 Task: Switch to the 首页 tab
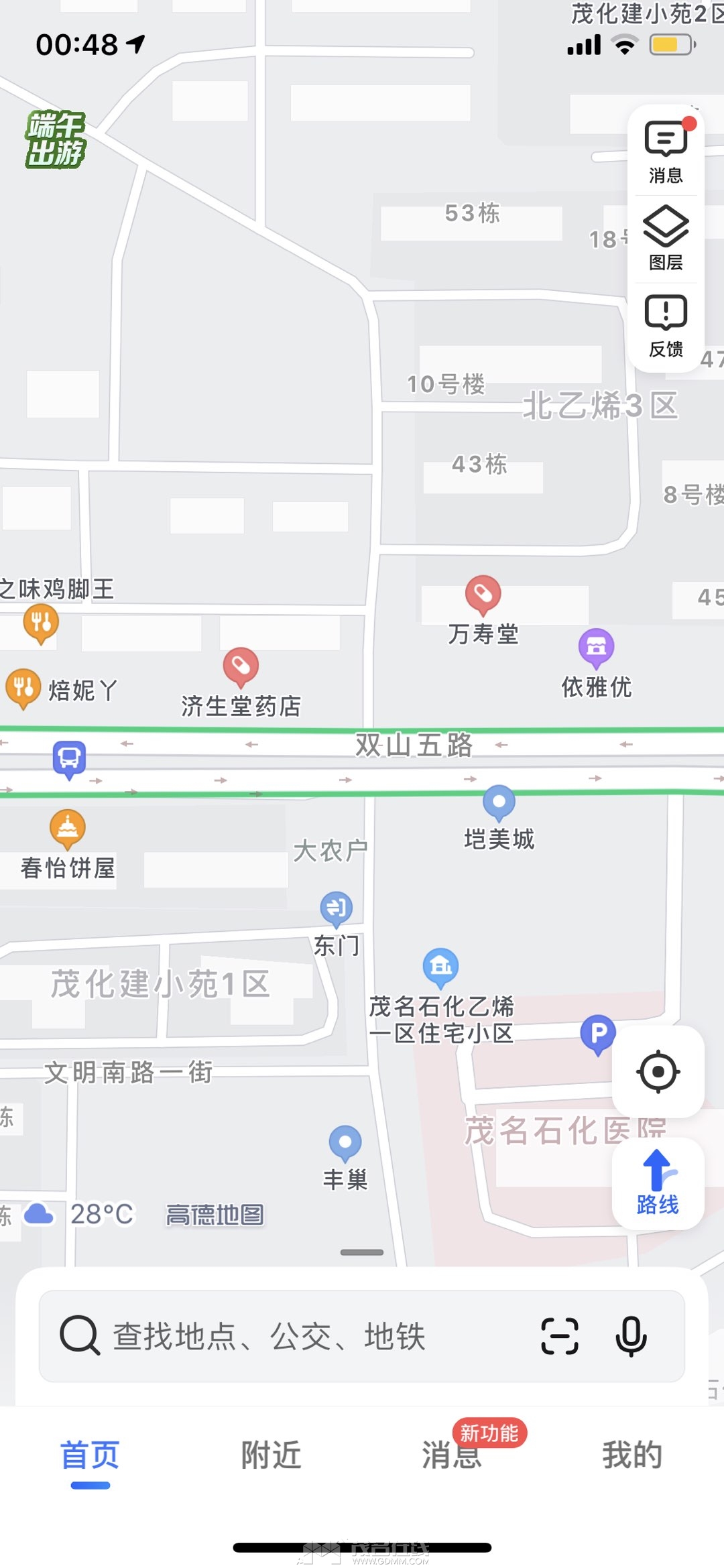click(x=90, y=1456)
